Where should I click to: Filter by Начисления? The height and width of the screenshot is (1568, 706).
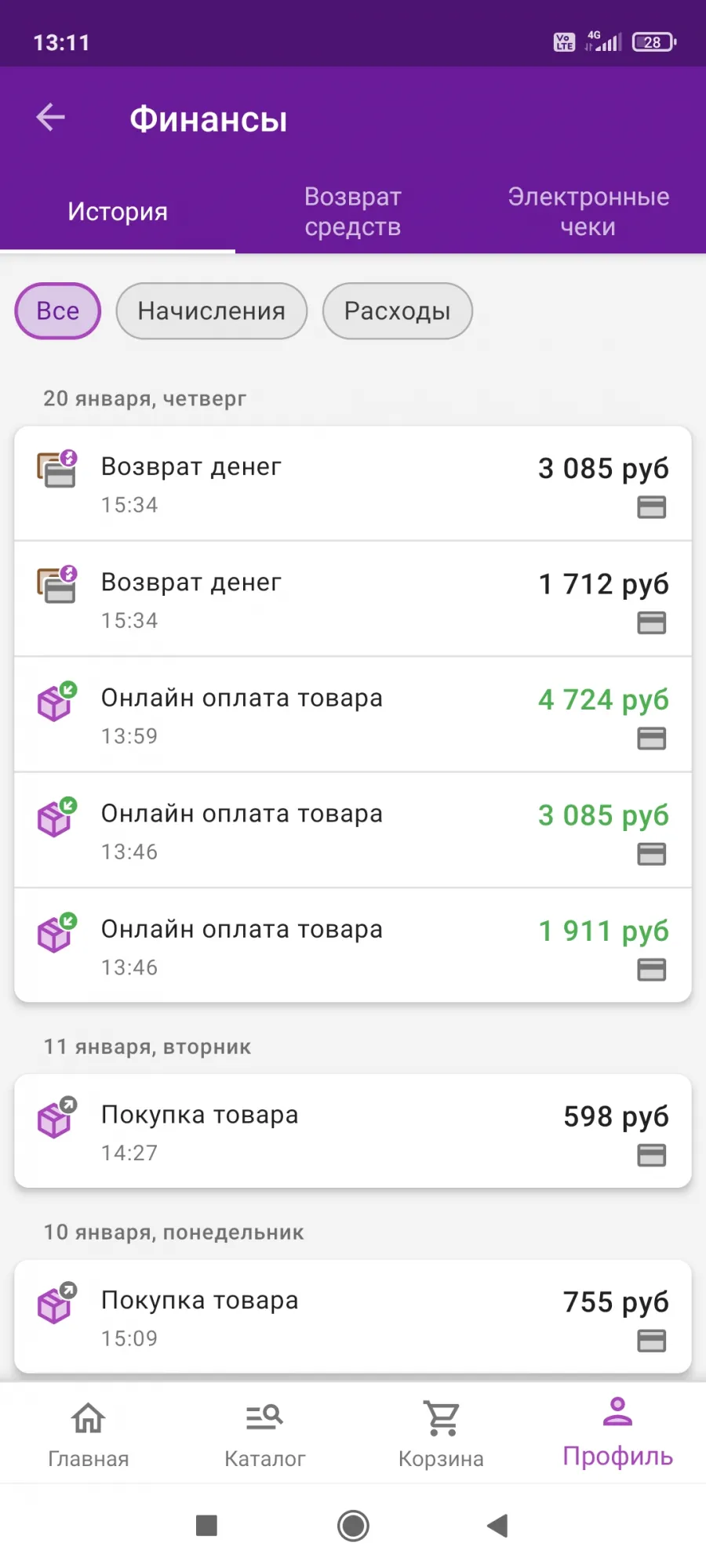[211, 311]
